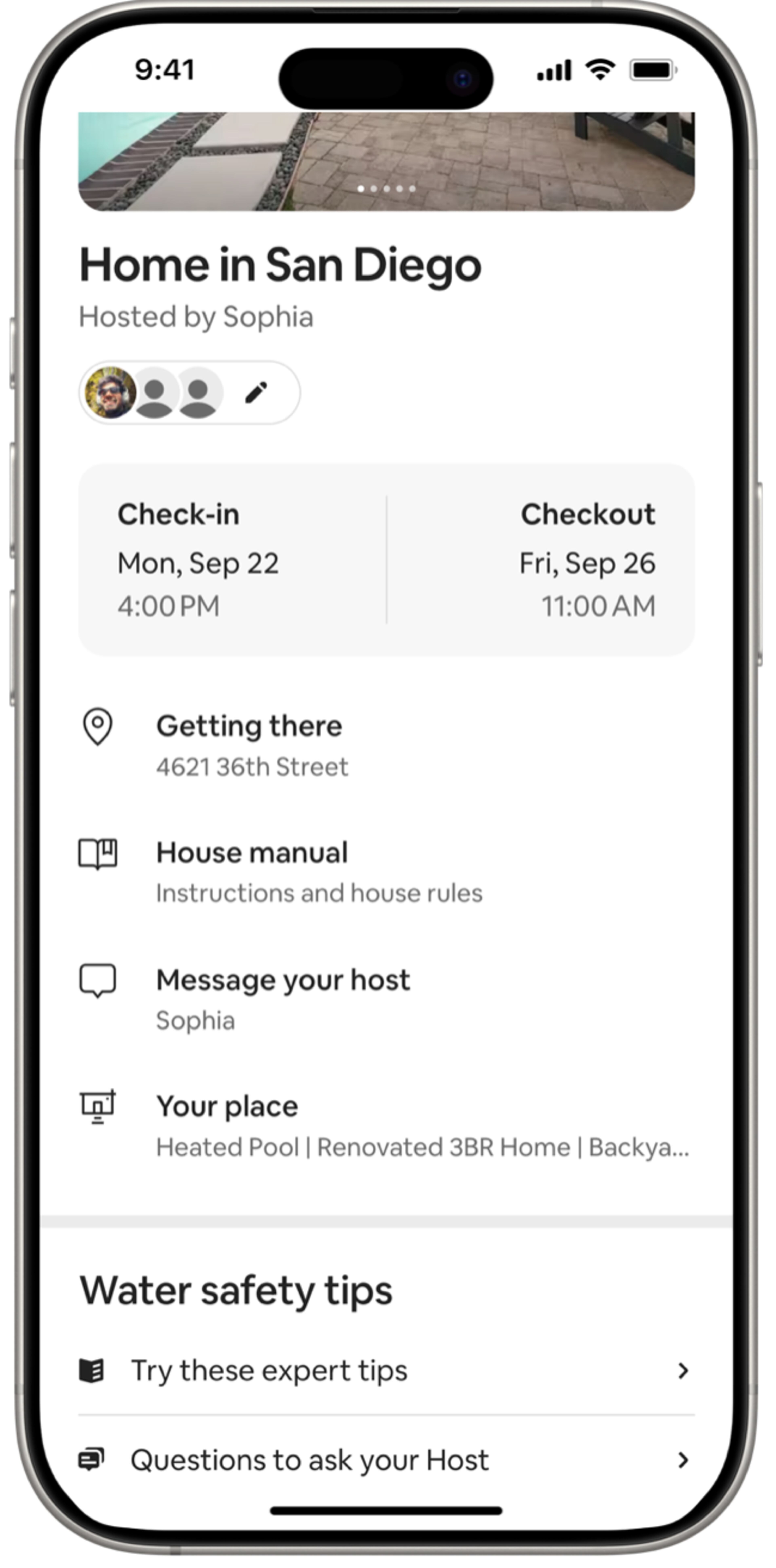The image size is (776, 1568).
Task: Message your host Sophia
Action: (x=283, y=998)
